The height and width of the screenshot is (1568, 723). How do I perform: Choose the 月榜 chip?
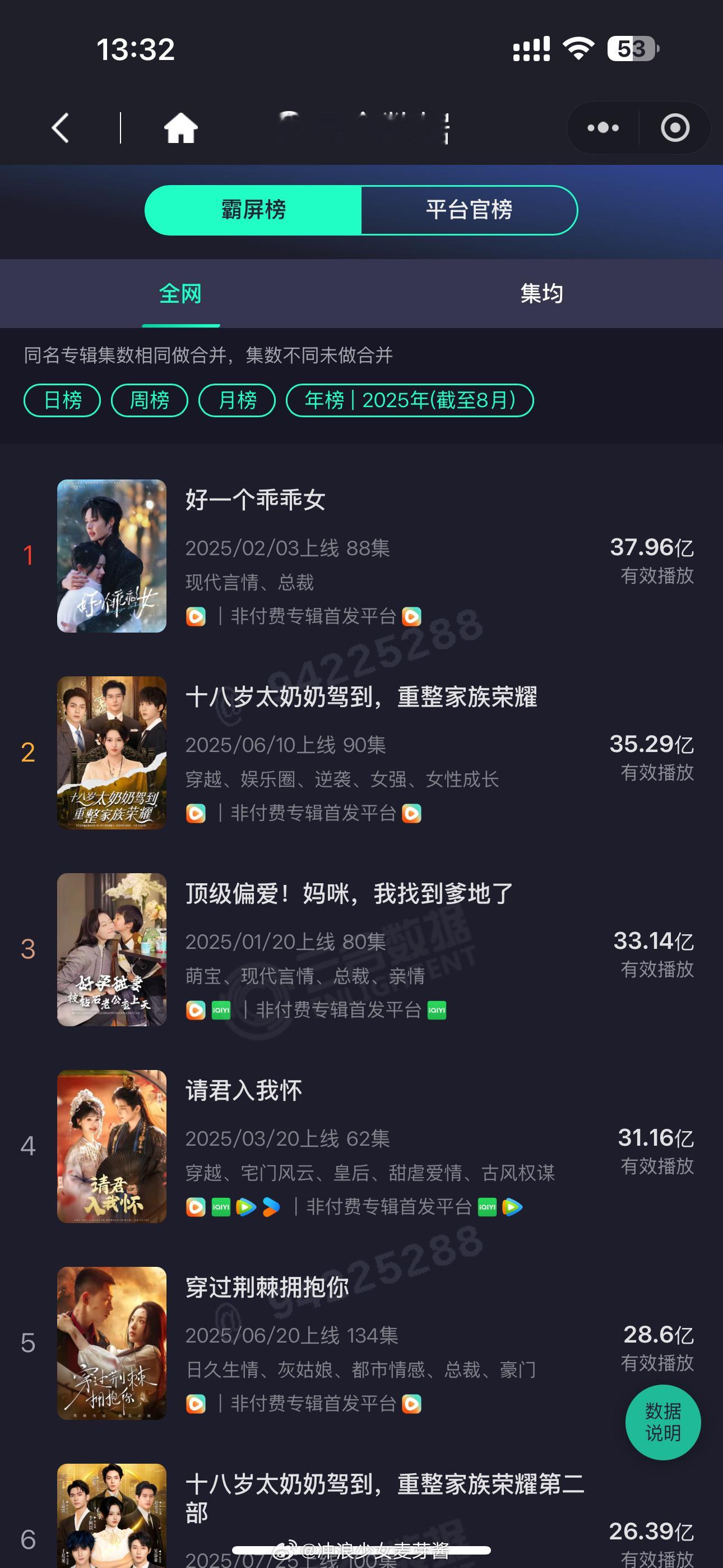click(x=237, y=400)
